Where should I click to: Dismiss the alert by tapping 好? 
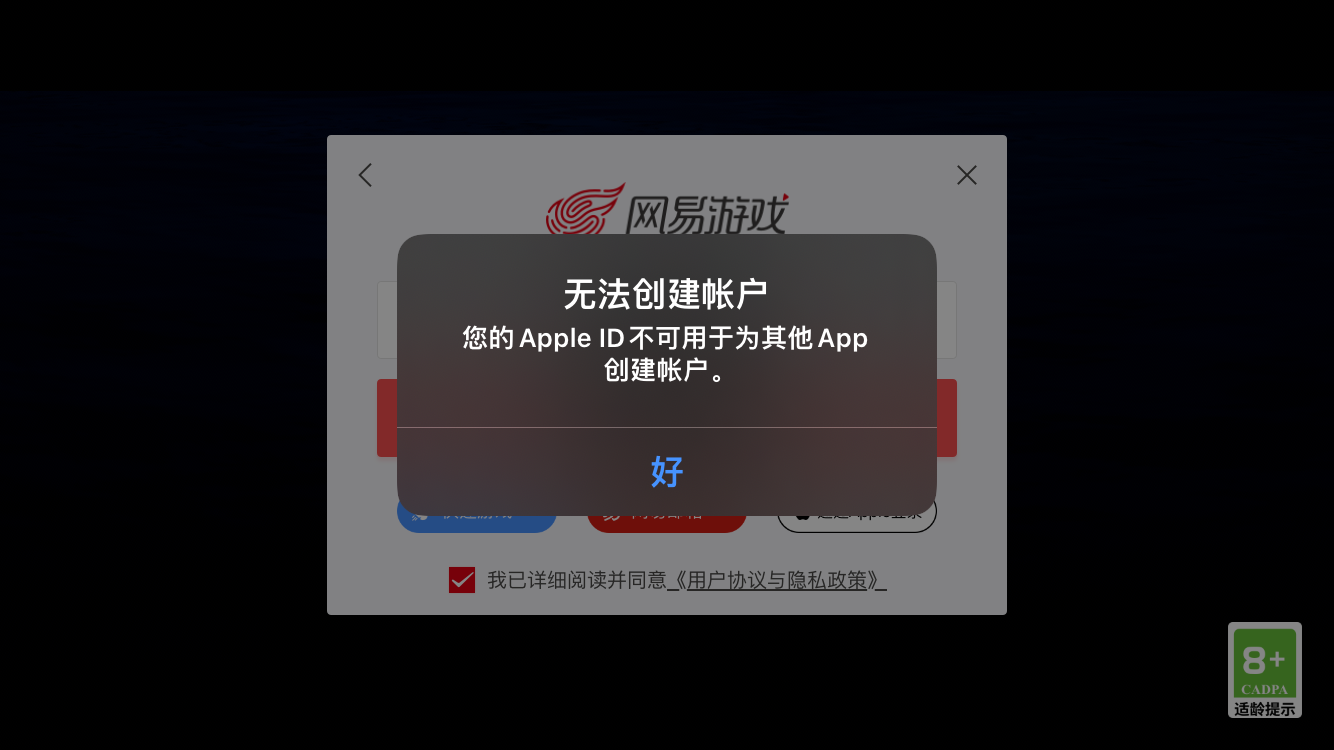pyautogui.click(x=666, y=471)
